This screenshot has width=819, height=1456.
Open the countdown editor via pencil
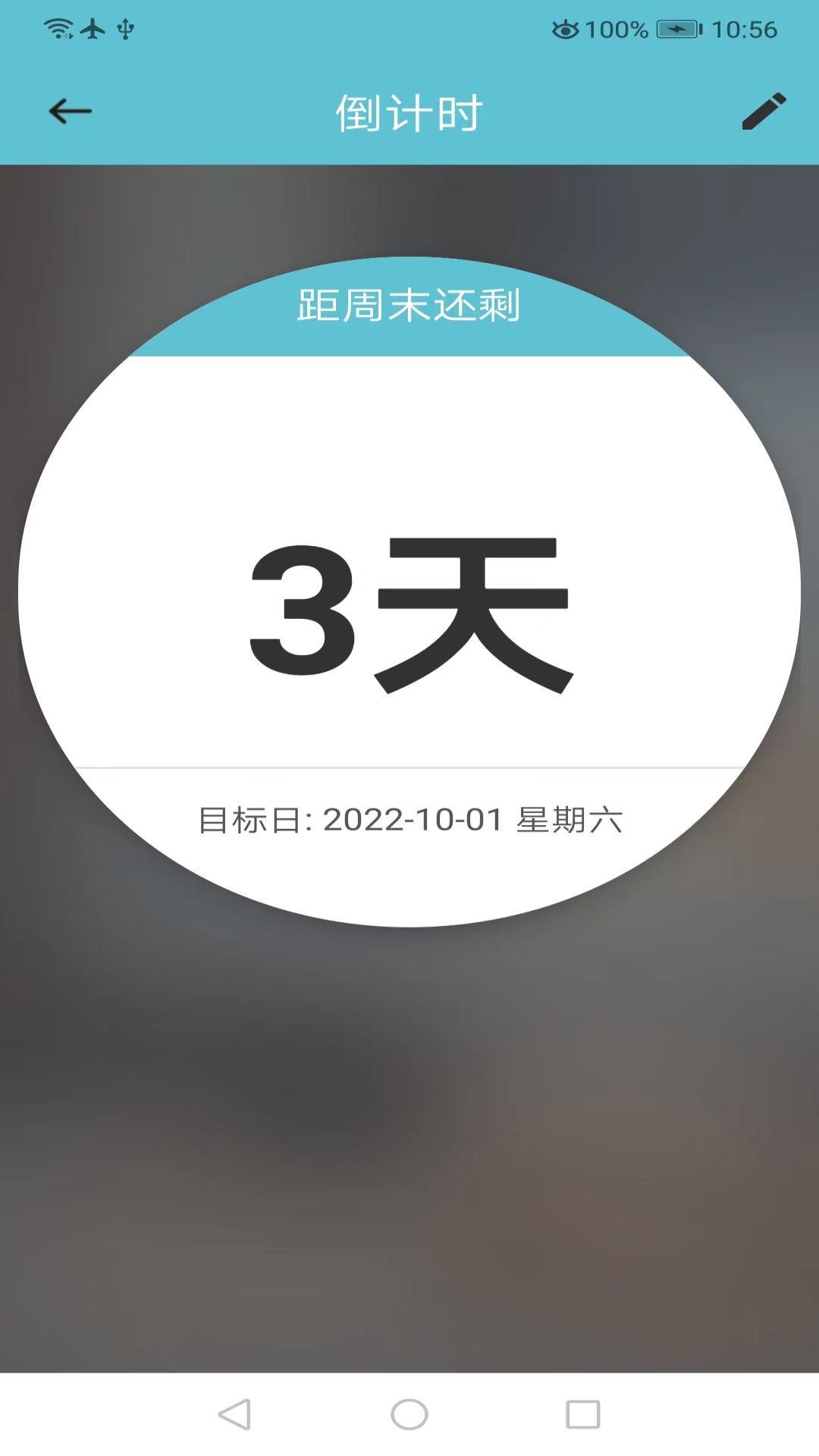[x=763, y=111]
